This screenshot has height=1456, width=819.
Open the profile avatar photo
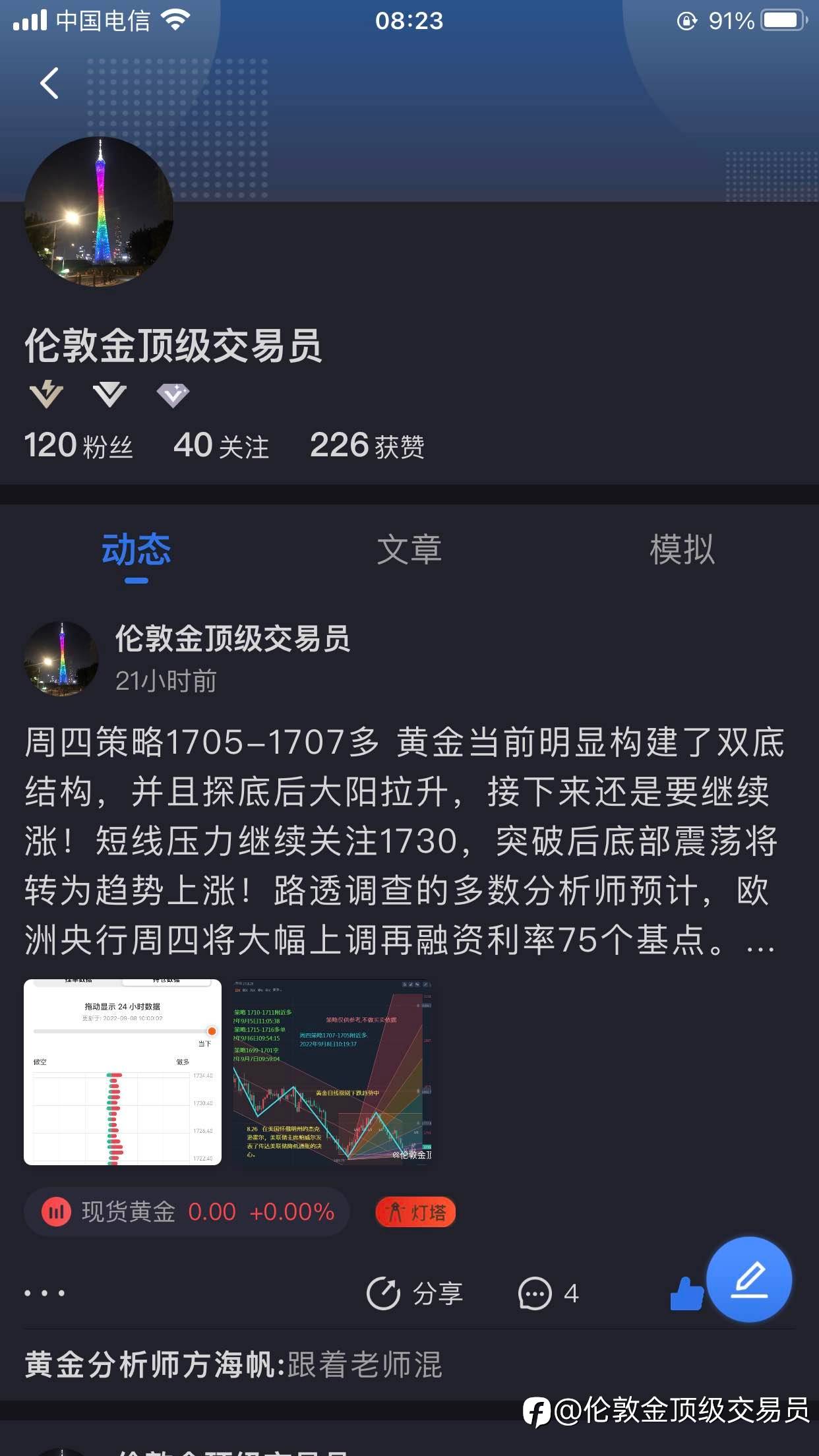(99, 212)
